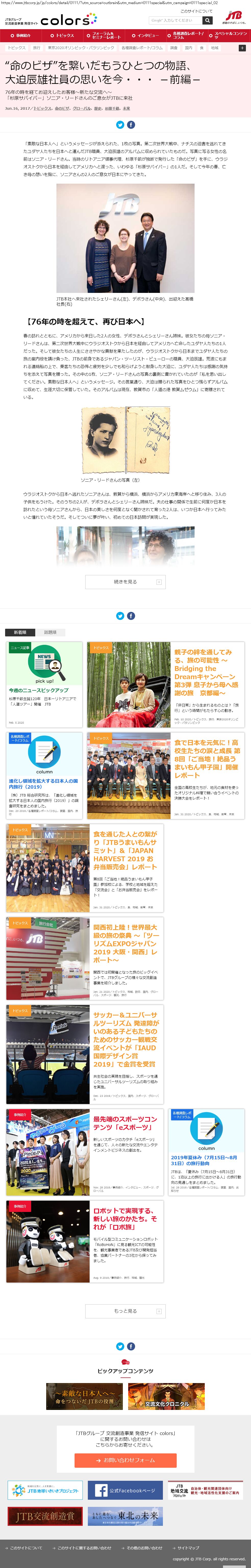The image size is (251, 1568).
Task: Load more articles with もっと見る
Action: coord(125,1310)
